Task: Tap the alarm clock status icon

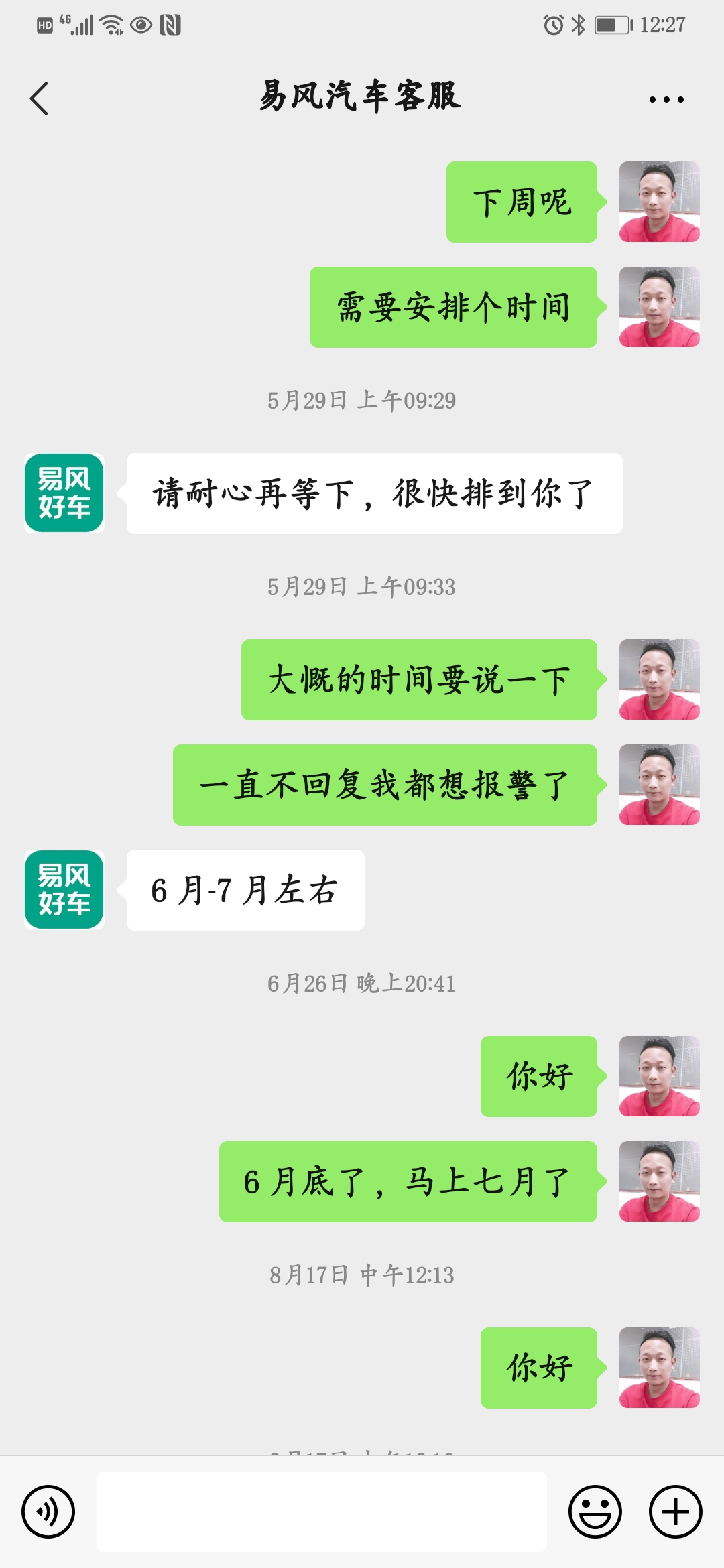Action: coord(552,25)
